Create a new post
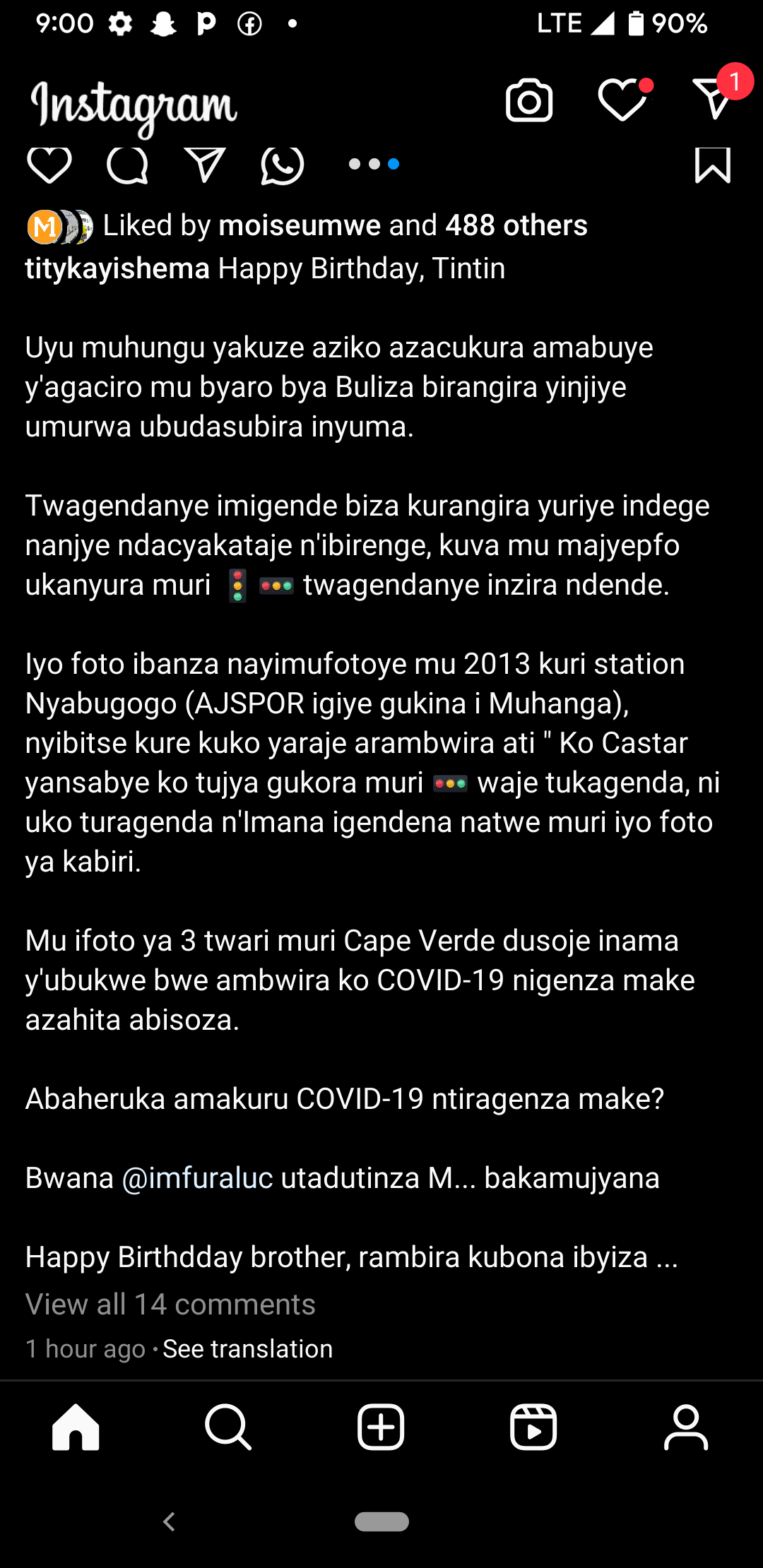The image size is (763, 1568). (381, 1427)
